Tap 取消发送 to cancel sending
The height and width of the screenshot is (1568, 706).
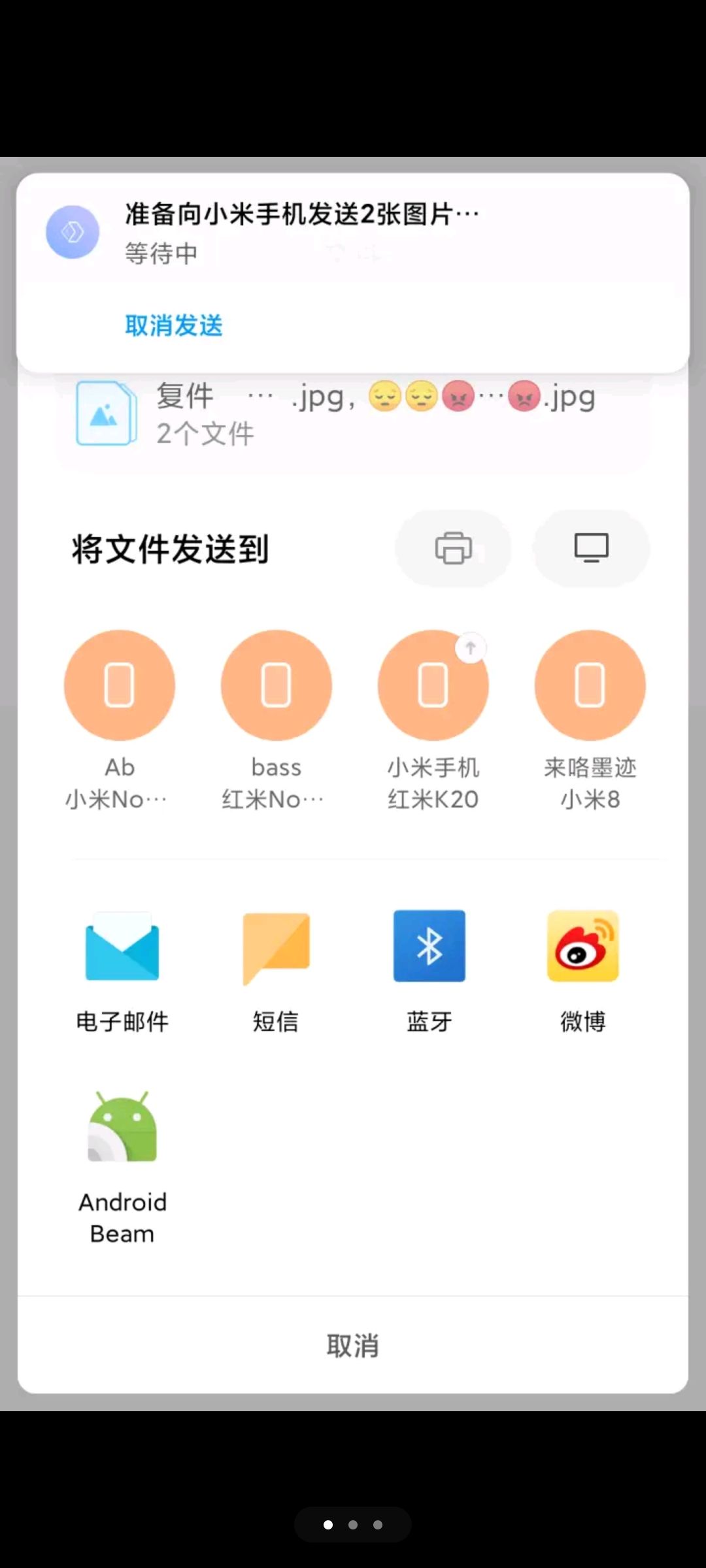pos(174,325)
